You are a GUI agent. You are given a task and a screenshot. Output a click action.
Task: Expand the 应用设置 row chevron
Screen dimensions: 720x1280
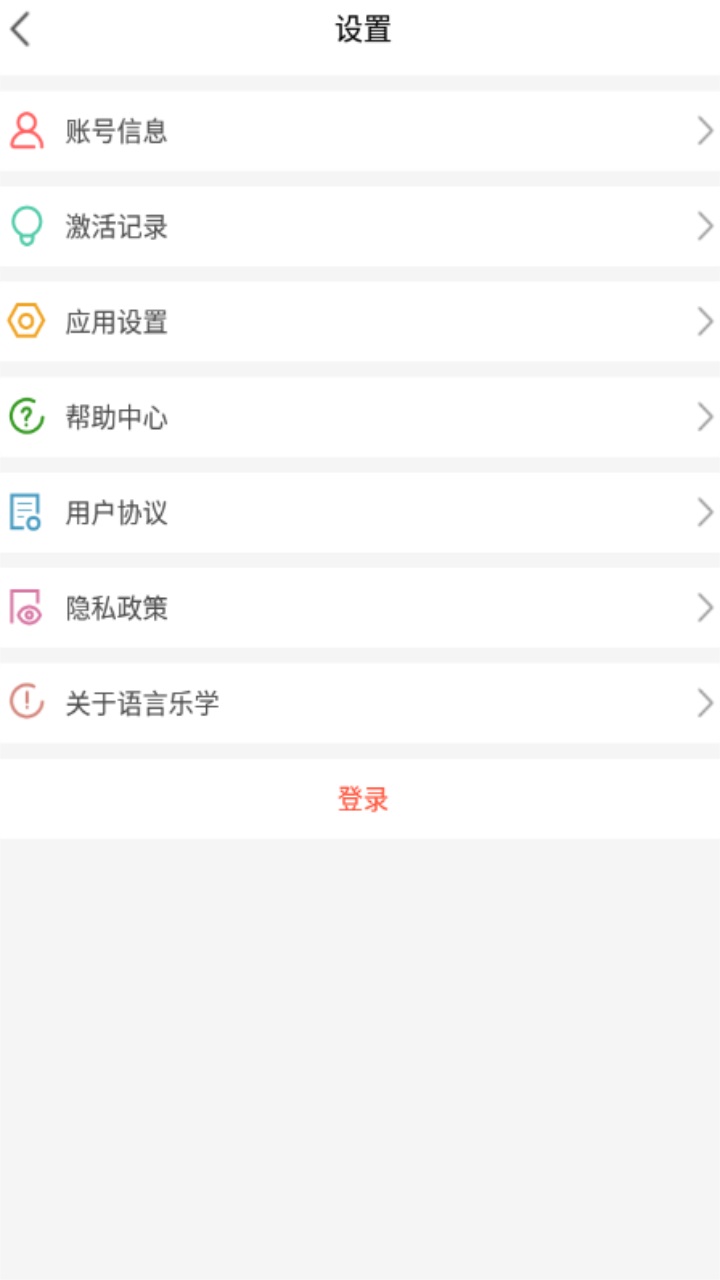pos(704,321)
